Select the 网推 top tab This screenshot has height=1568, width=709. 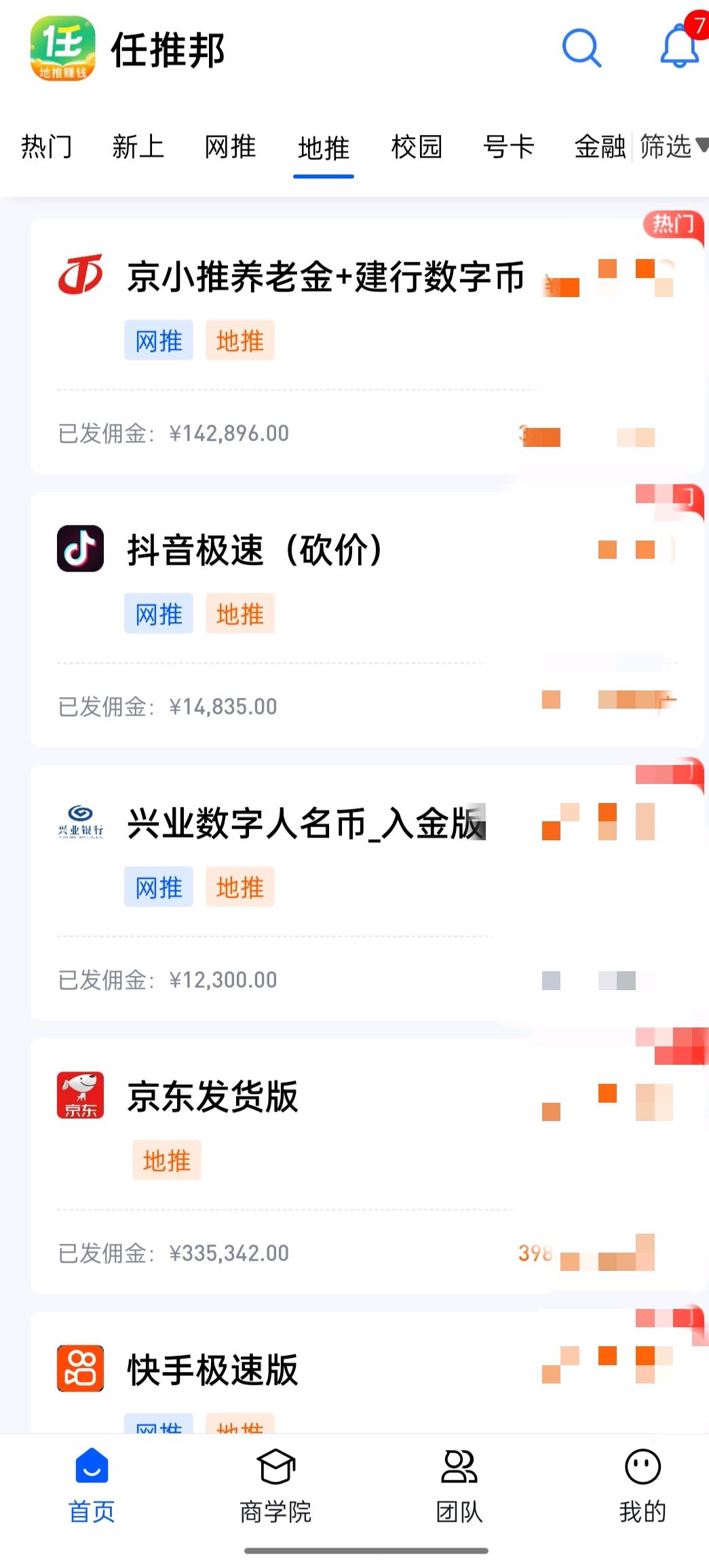pyautogui.click(x=231, y=146)
